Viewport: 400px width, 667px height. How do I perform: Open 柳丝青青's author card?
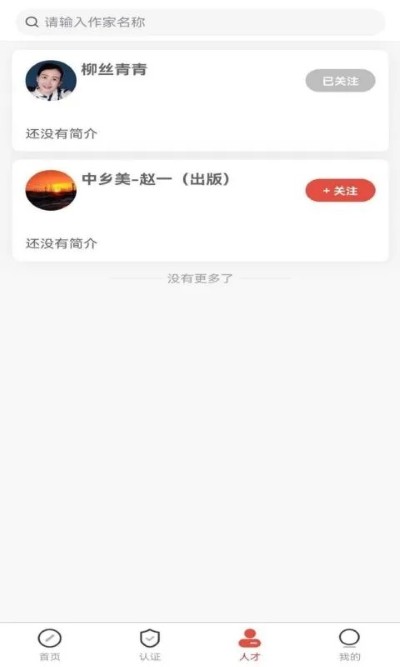[200, 101]
